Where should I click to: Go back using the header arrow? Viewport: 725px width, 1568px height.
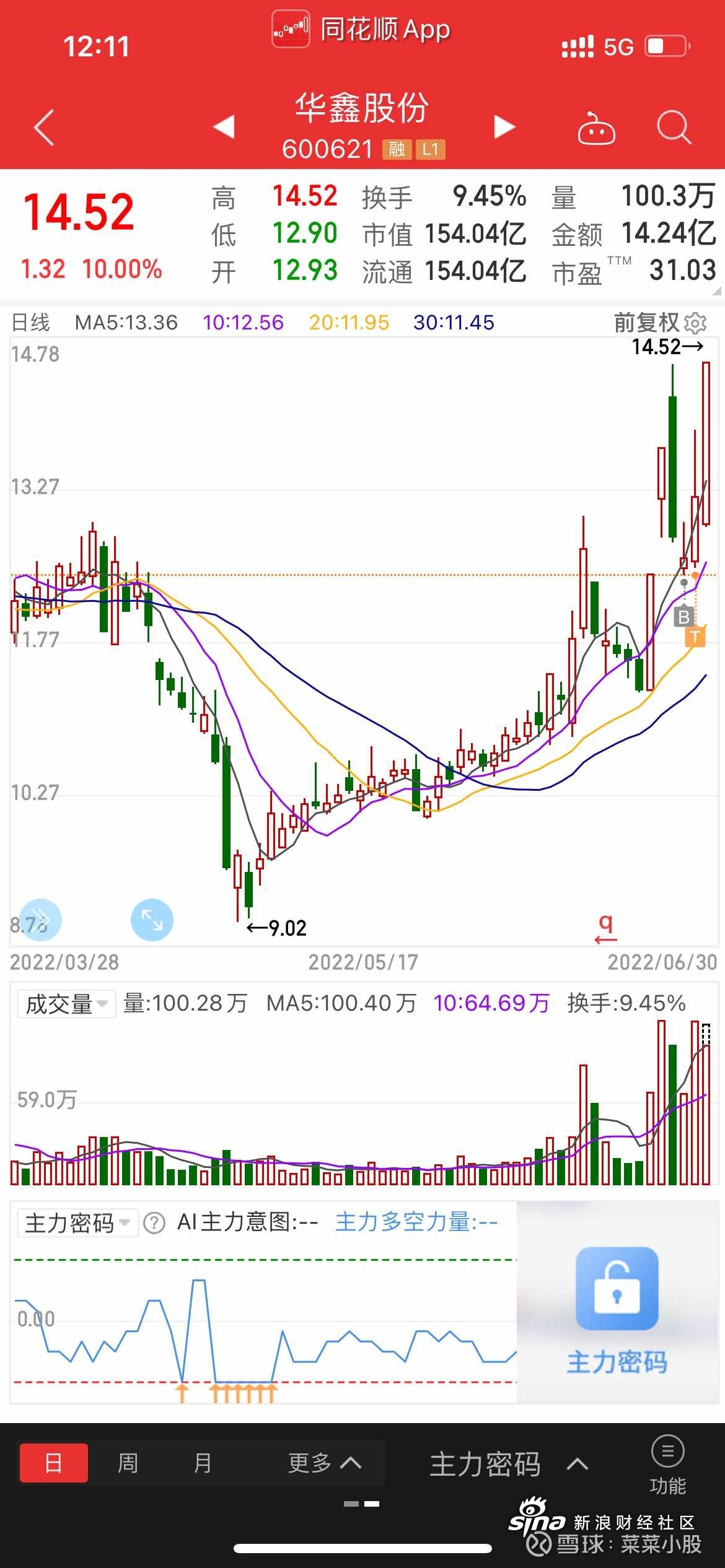click(44, 128)
